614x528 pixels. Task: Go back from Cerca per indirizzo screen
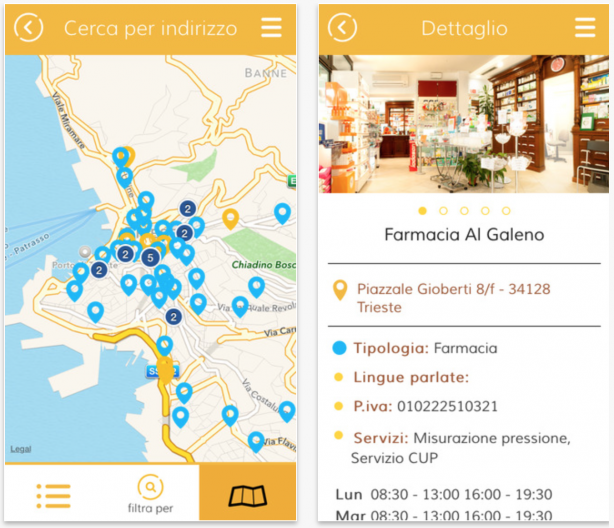(29, 27)
